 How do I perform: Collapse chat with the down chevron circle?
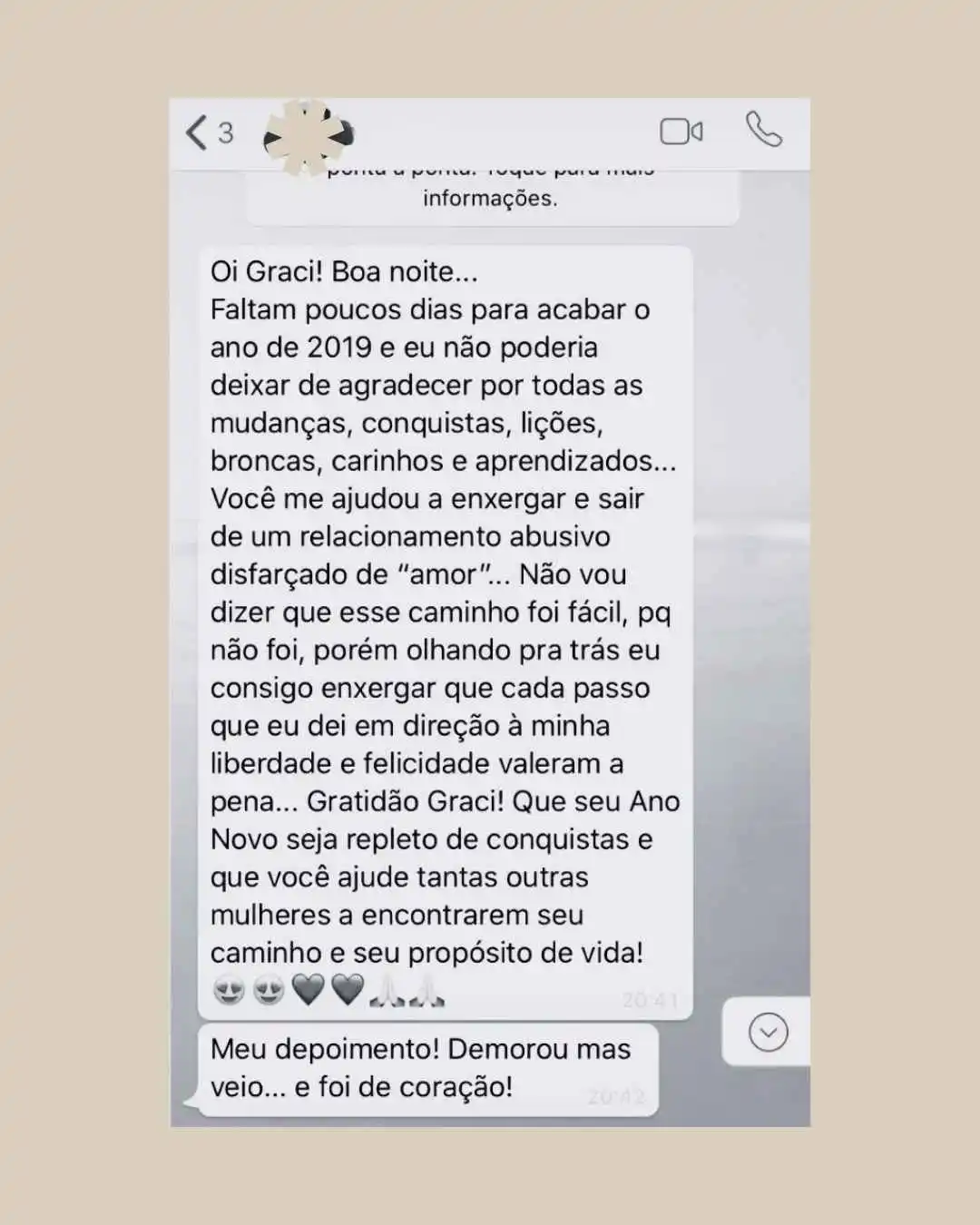tap(767, 1032)
